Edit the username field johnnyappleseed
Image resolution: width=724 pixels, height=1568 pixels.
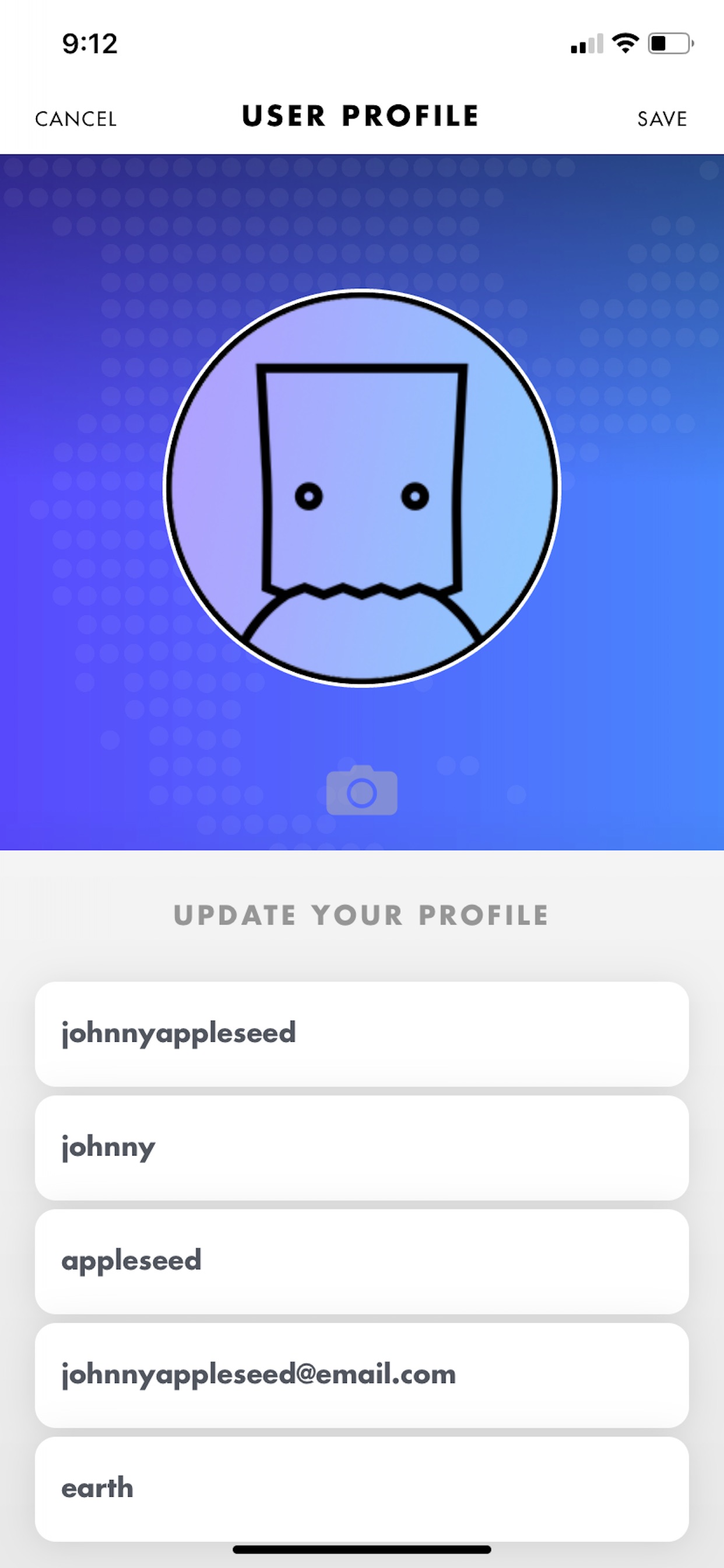tap(361, 1034)
